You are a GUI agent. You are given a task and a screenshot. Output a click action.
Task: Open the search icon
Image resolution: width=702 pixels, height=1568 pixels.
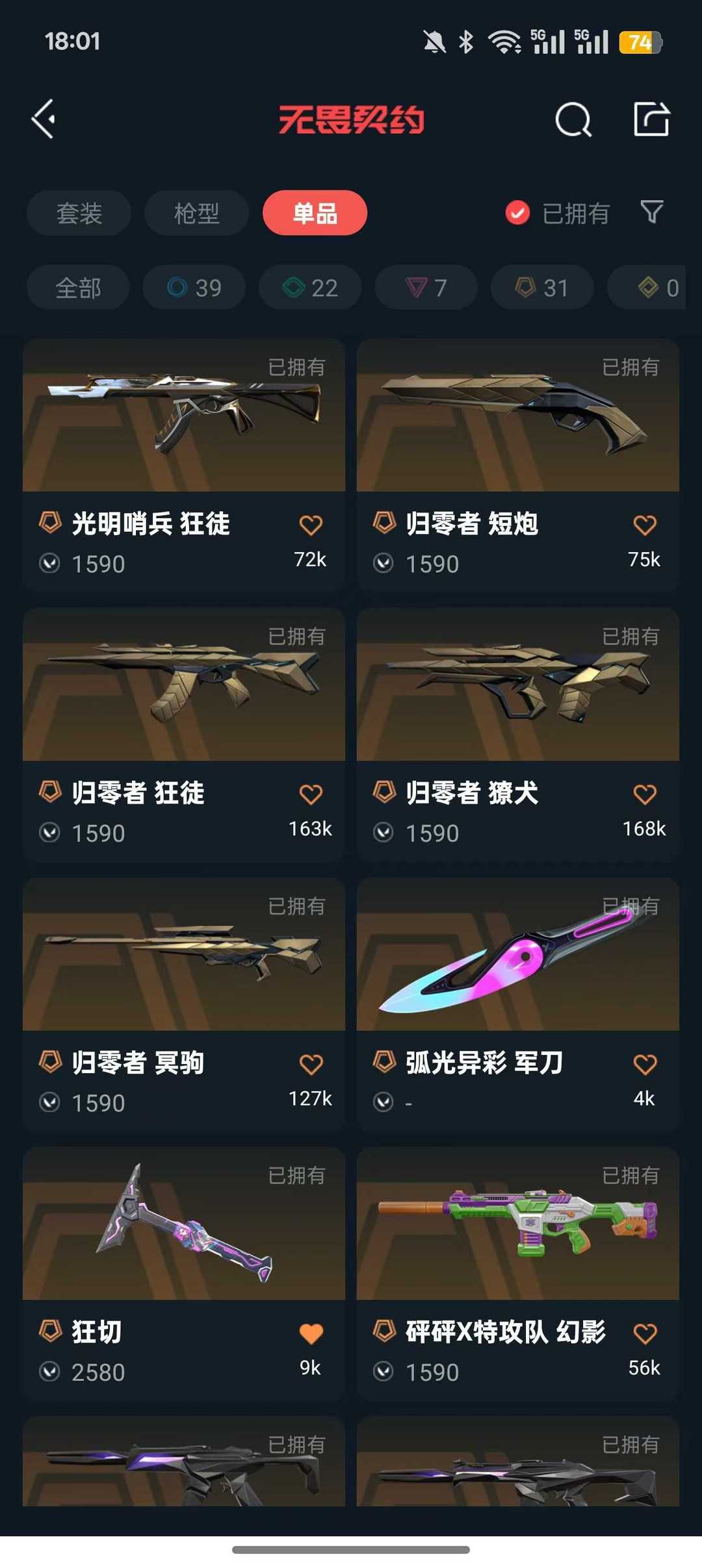(573, 120)
